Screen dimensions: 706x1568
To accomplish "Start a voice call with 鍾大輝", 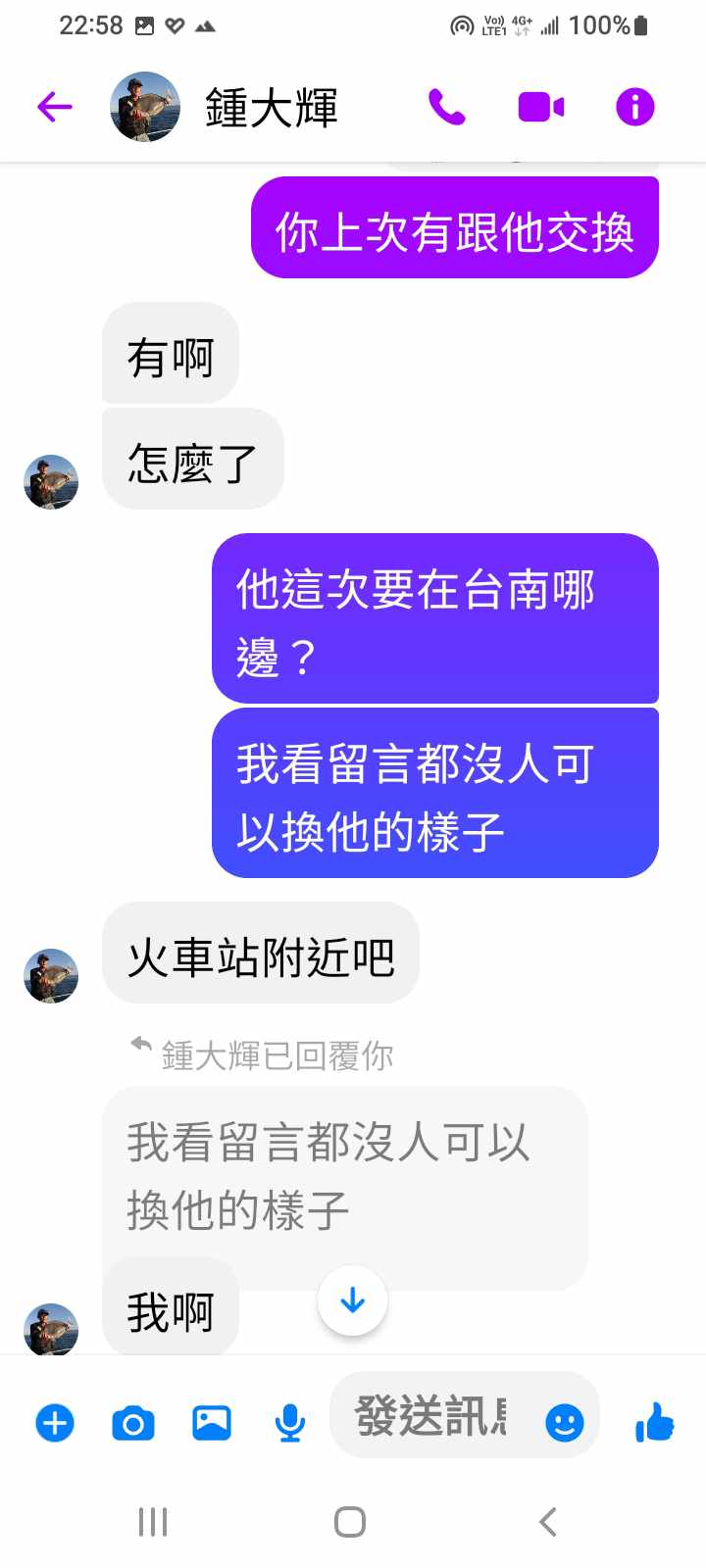I will 446,107.
